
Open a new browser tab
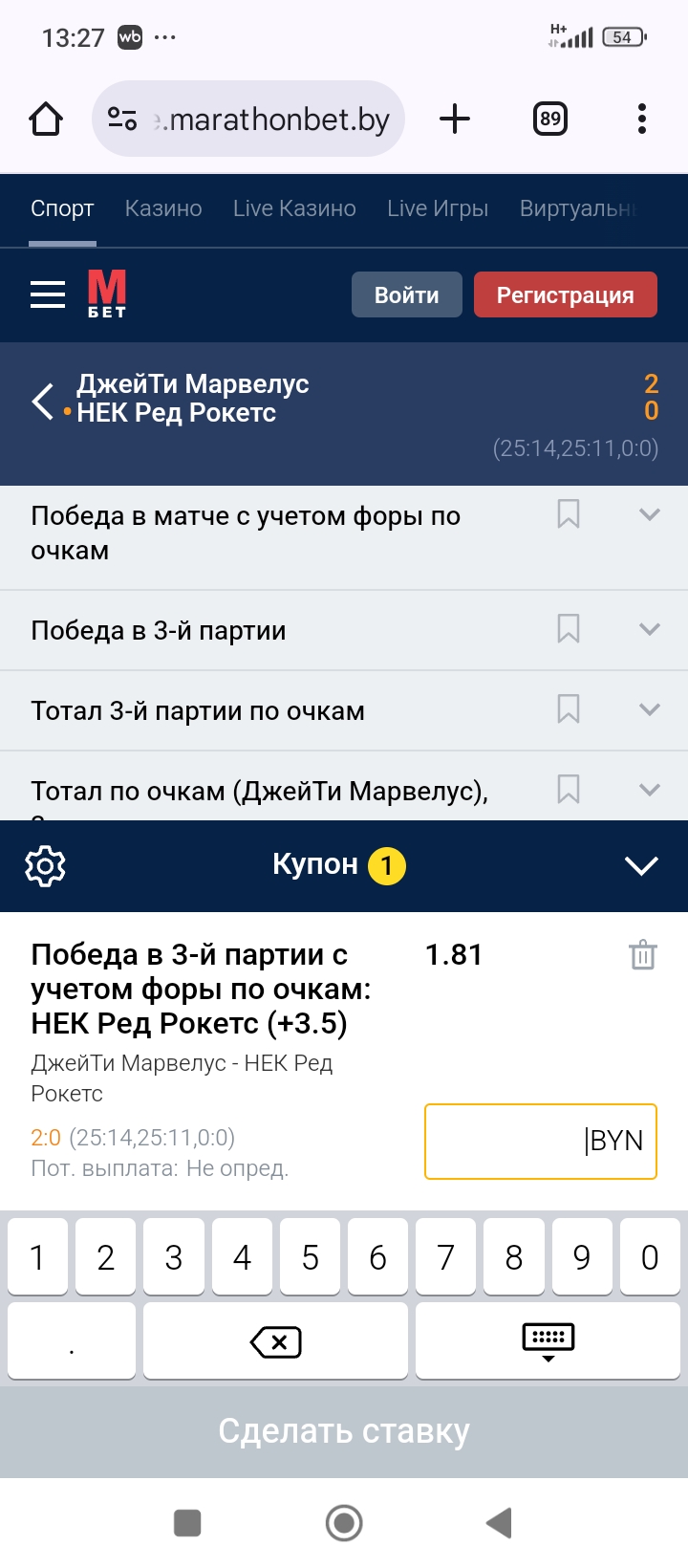[x=455, y=119]
